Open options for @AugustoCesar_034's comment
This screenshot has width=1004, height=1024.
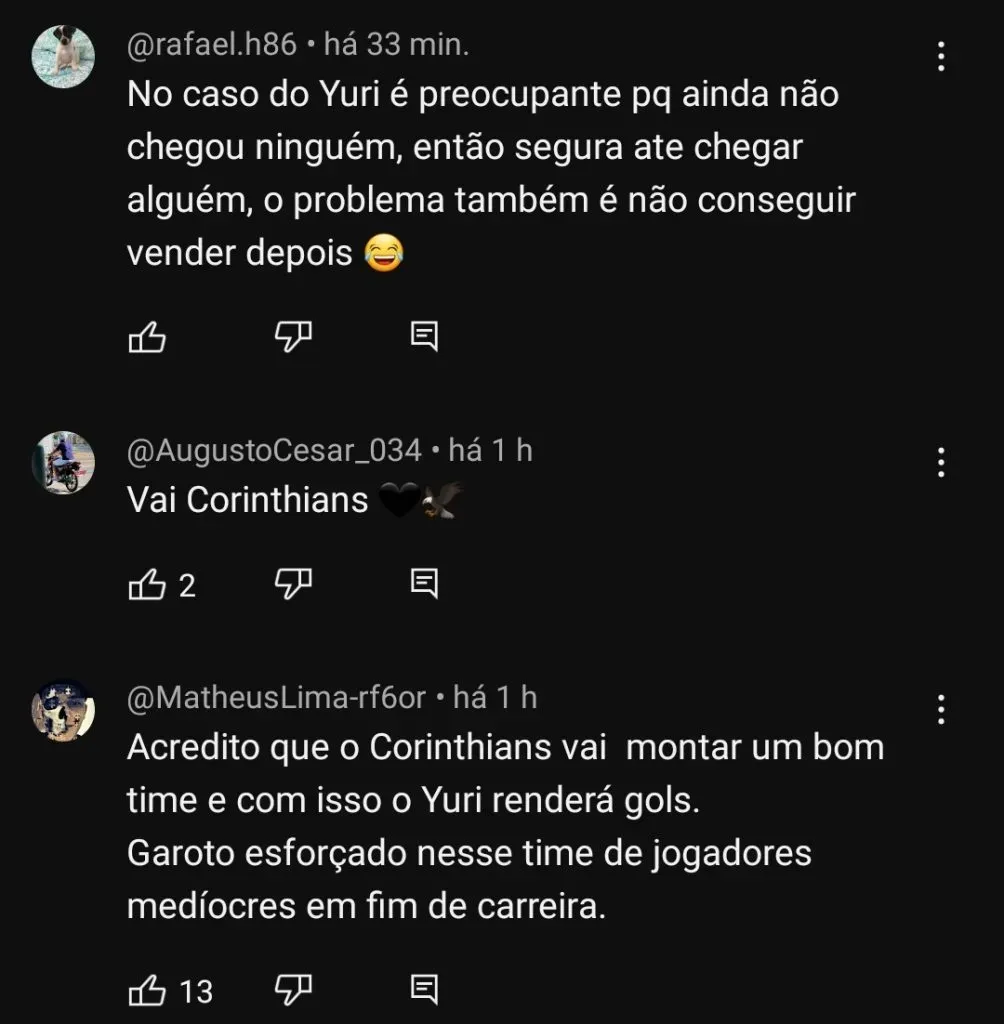pos(941,462)
